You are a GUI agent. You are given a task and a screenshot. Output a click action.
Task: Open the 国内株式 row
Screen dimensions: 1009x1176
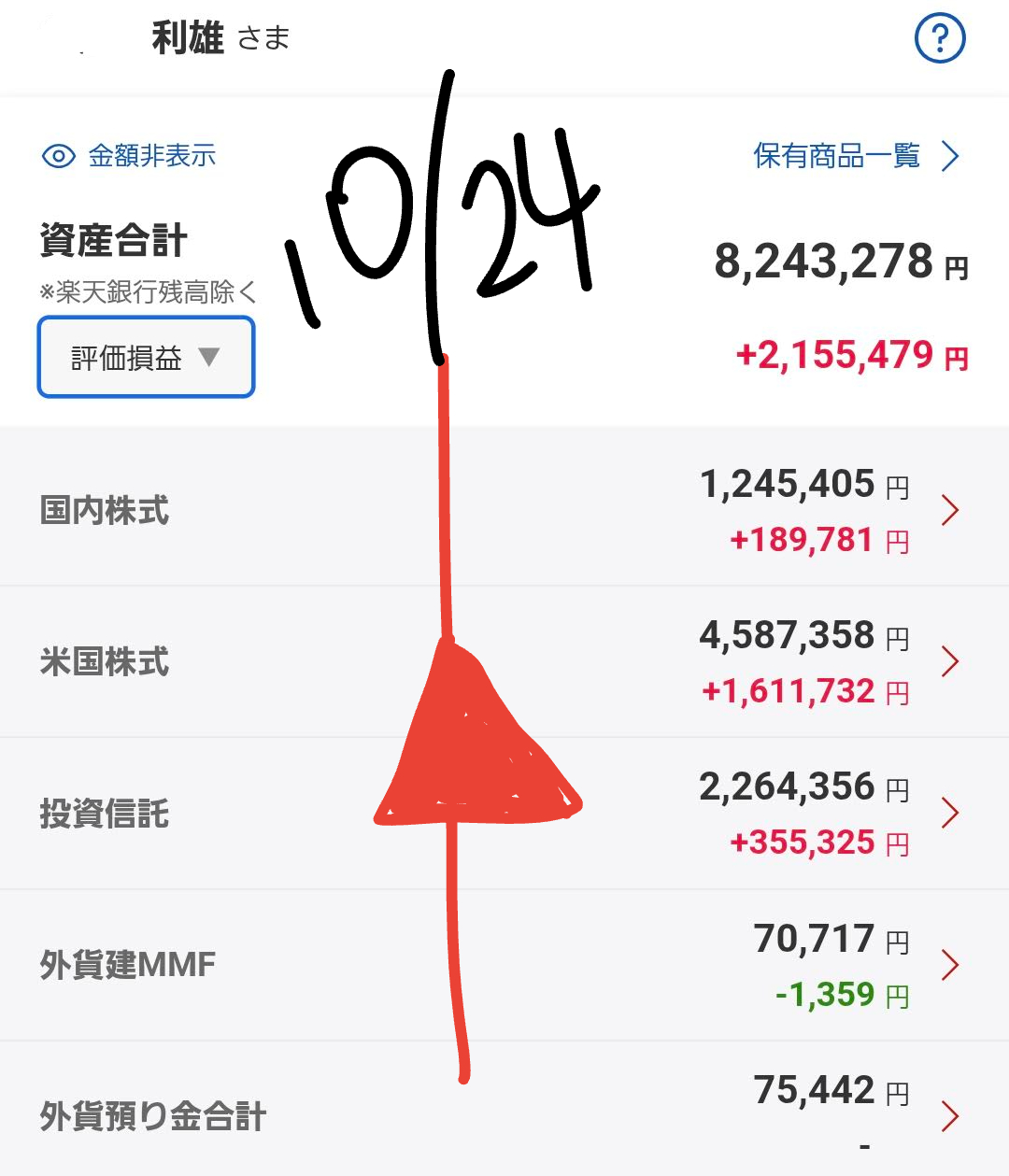point(504,510)
